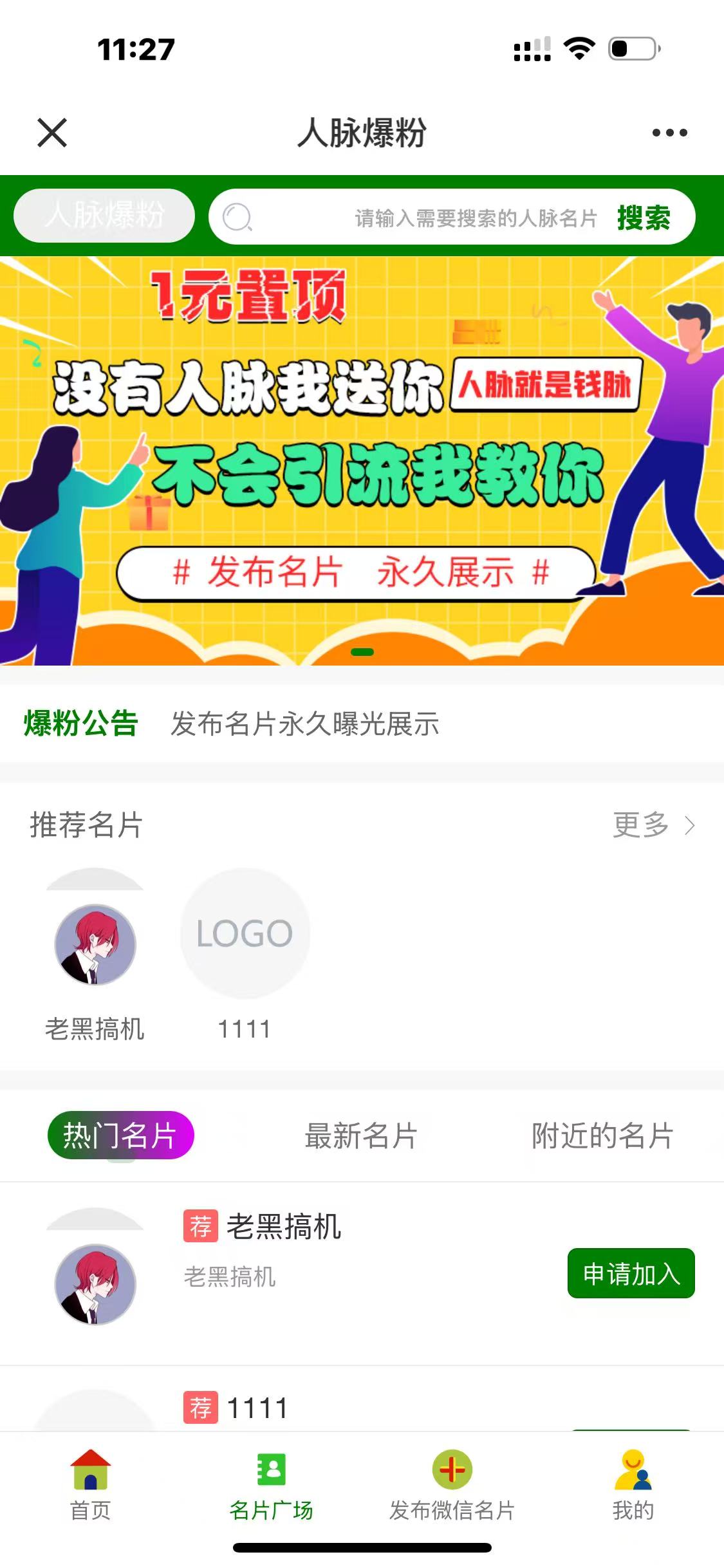724x1568 pixels.
Task: Tap the 人脉爆粉 pill button
Action: 104,216
